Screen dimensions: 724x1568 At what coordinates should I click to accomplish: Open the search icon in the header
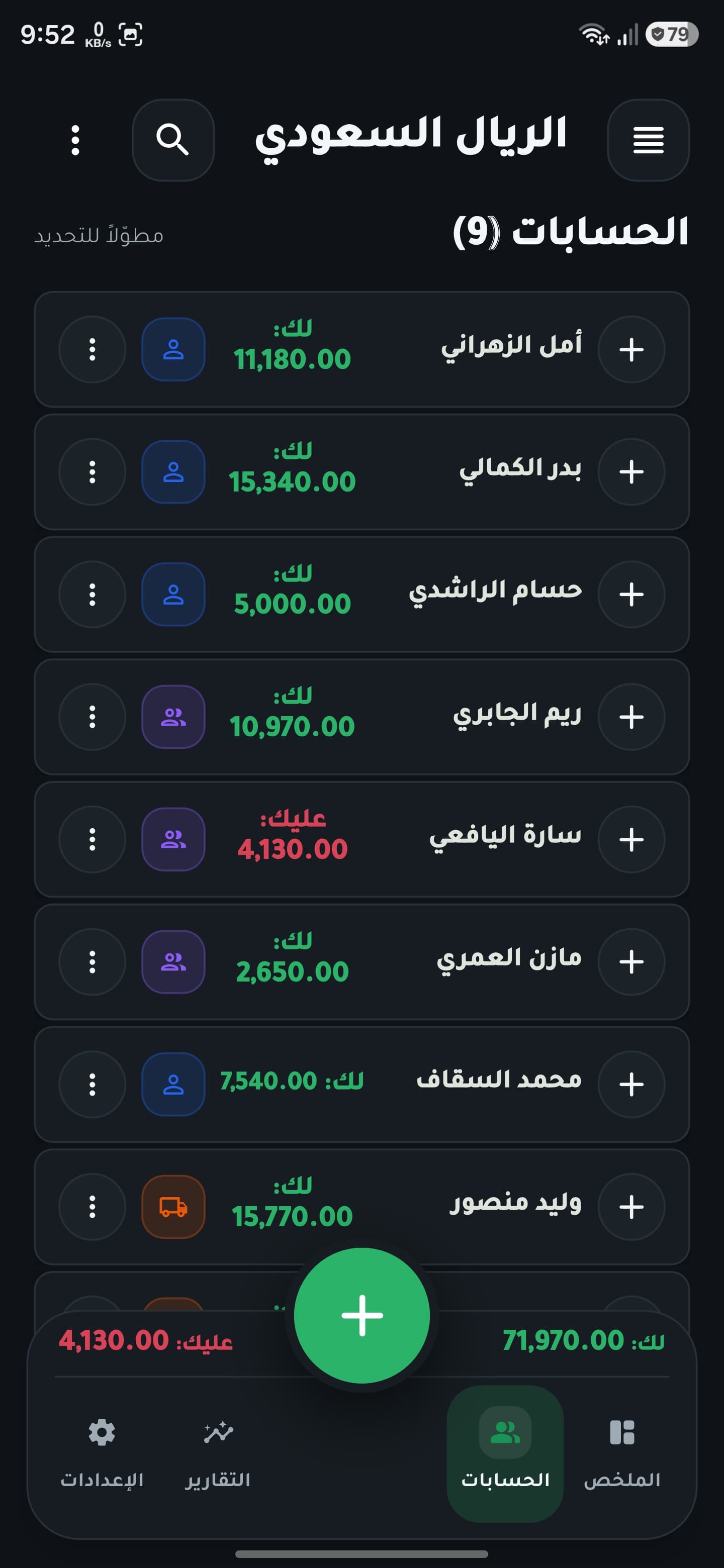tap(173, 140)
